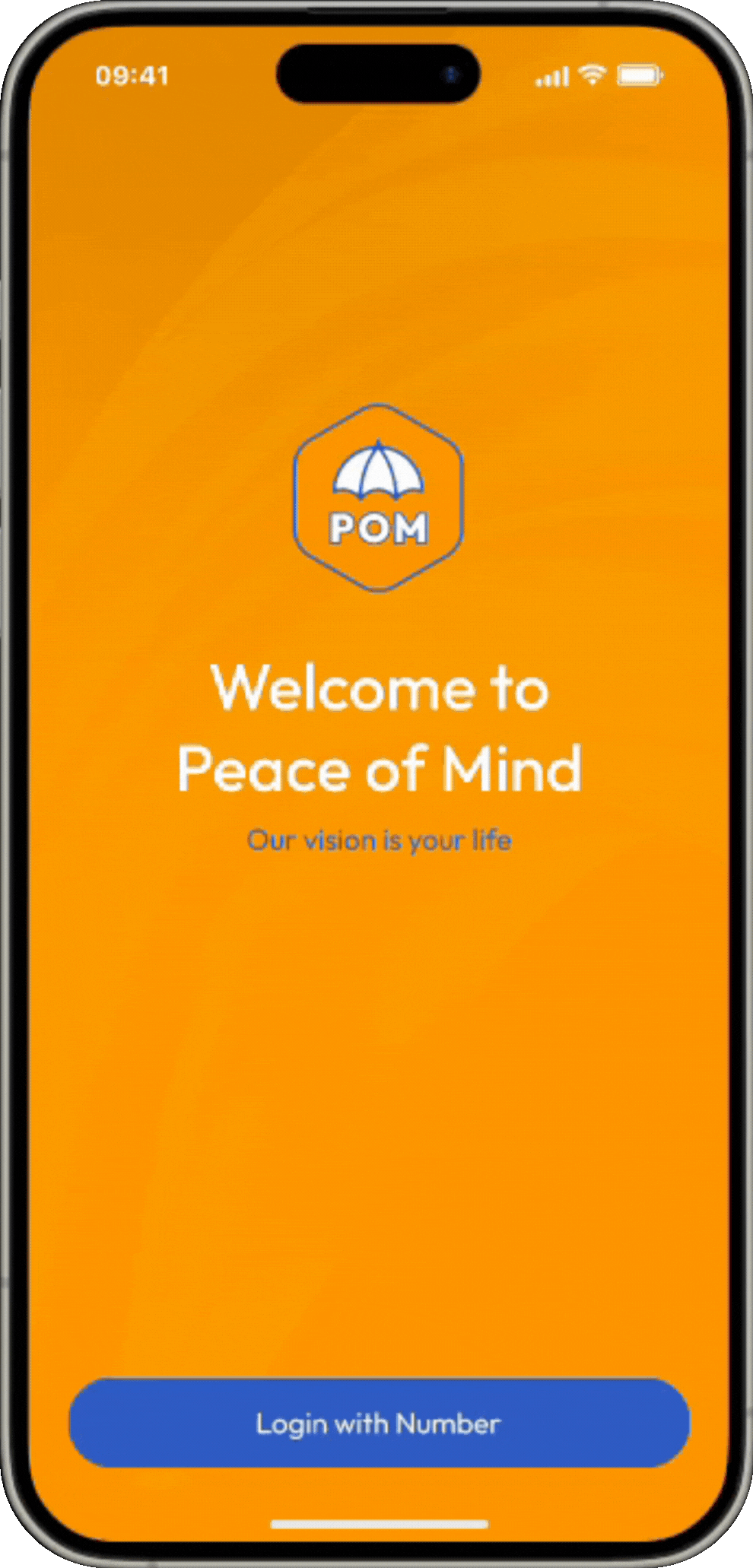Tap the Login with Number button

(x=379, y=1423)
